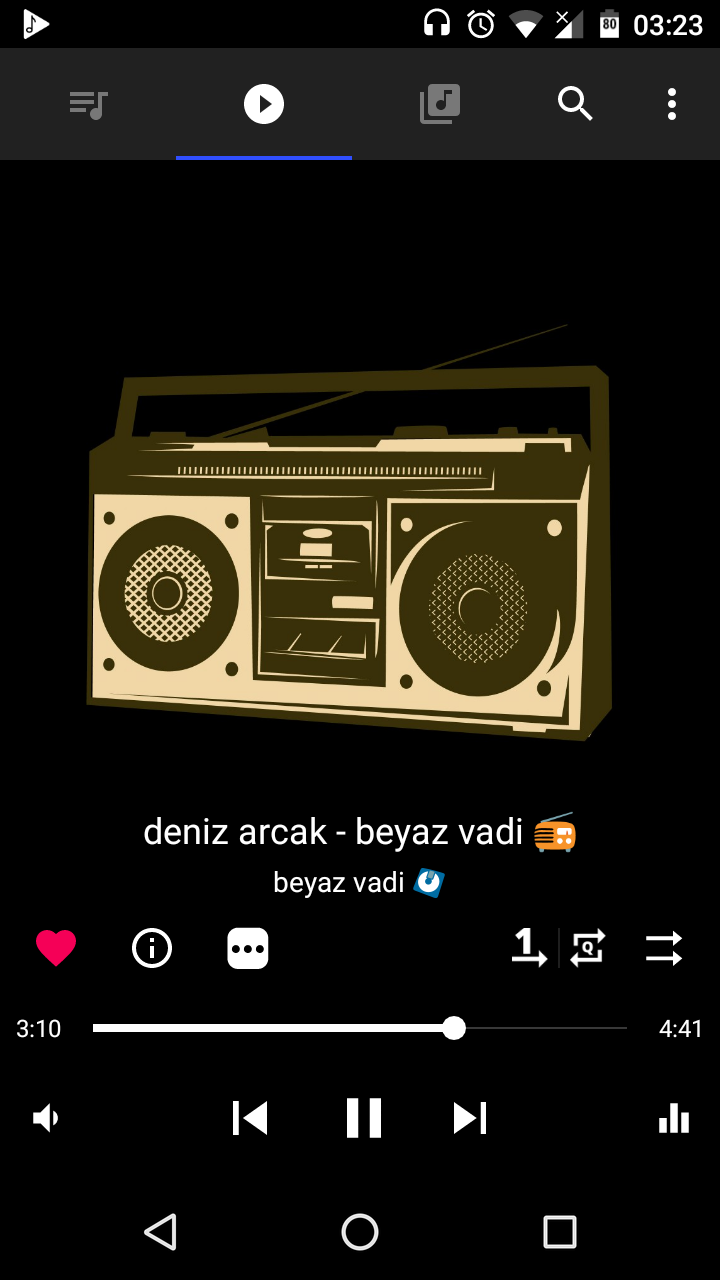Open the equalizer bars icon
720x1280 pixels.
(674, 1118)
